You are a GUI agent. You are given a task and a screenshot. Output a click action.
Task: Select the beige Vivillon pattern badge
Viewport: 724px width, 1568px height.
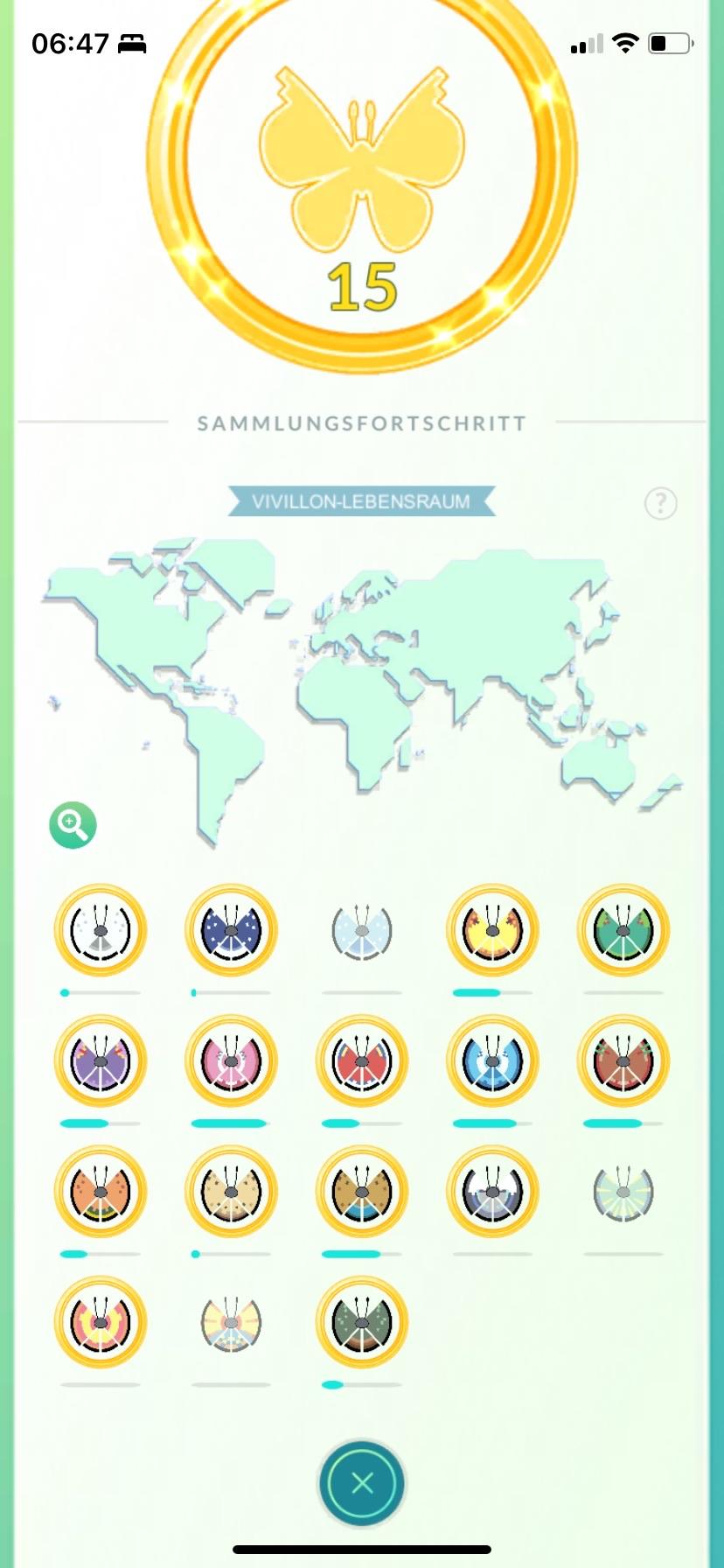pyautogui.click(x=231, y=1192)
